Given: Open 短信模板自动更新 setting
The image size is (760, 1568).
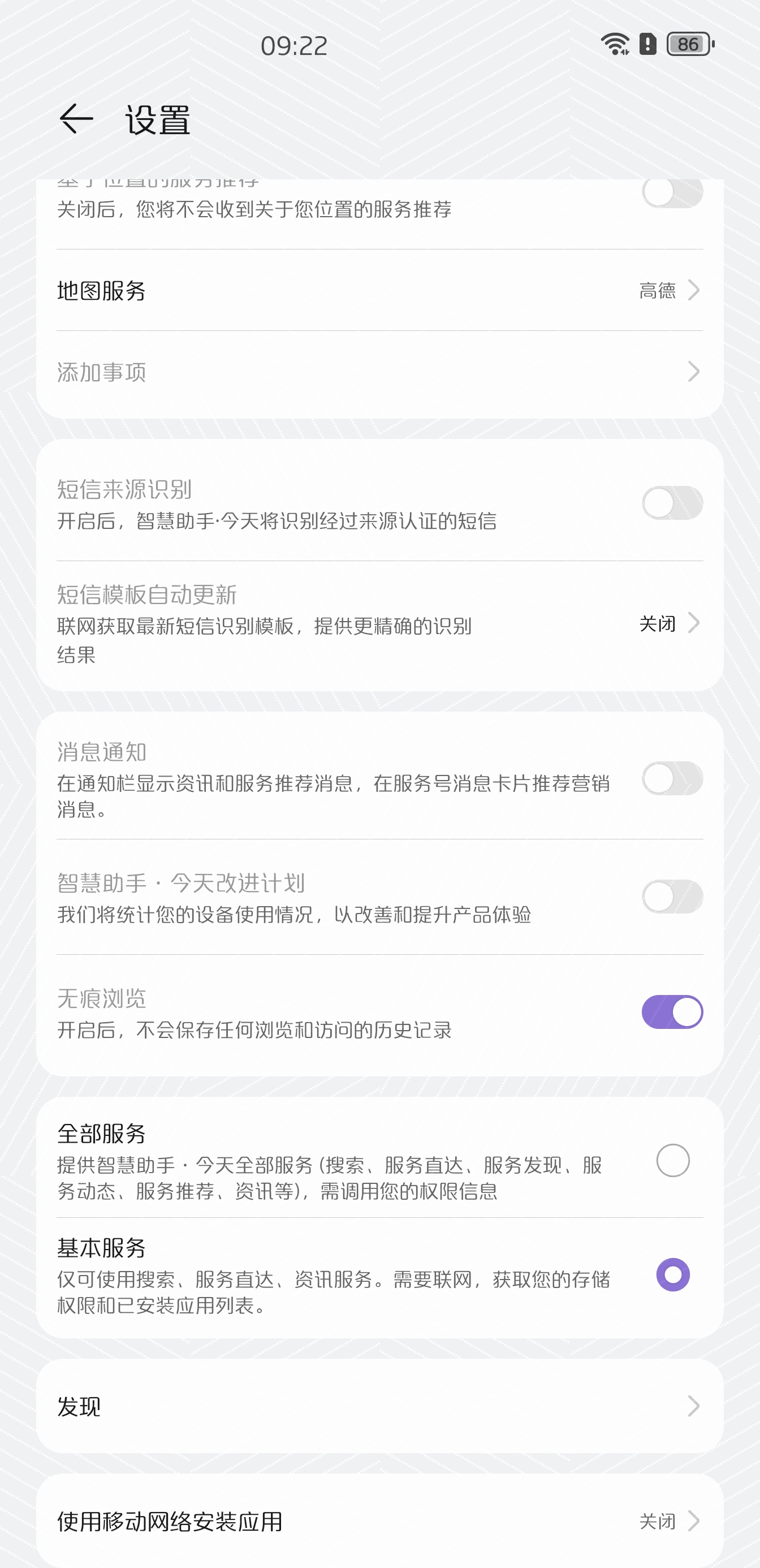Looking at the screenshot, I should pos(379,624).
